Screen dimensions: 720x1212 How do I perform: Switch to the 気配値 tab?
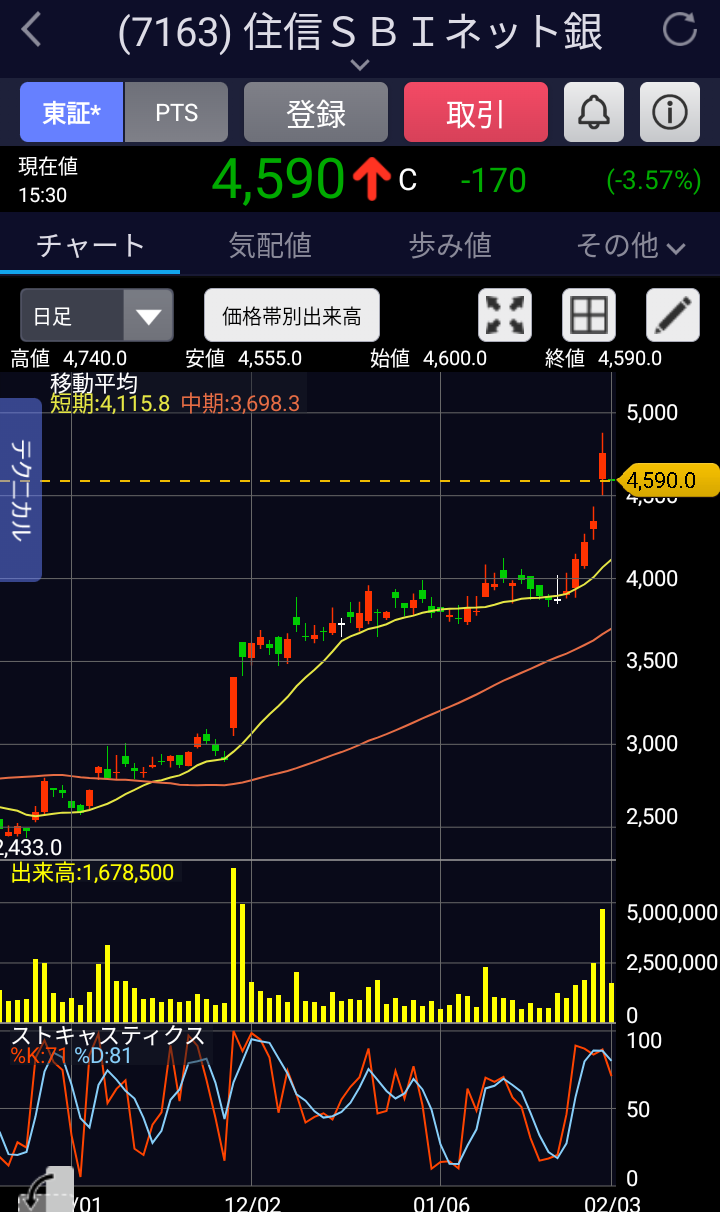tap(270, 245)
